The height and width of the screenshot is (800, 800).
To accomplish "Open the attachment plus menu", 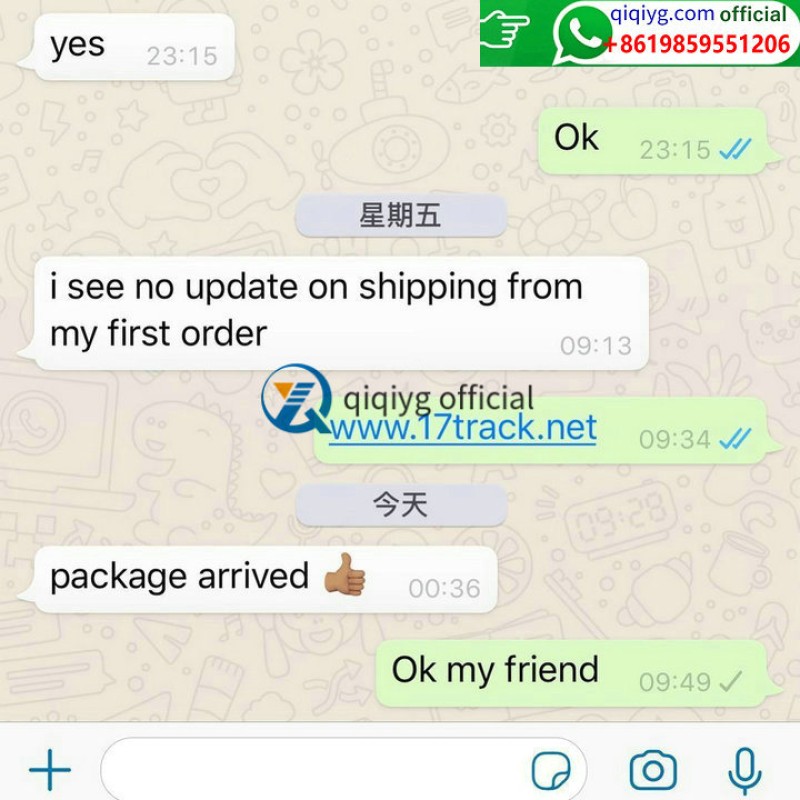I will (50, 770).
